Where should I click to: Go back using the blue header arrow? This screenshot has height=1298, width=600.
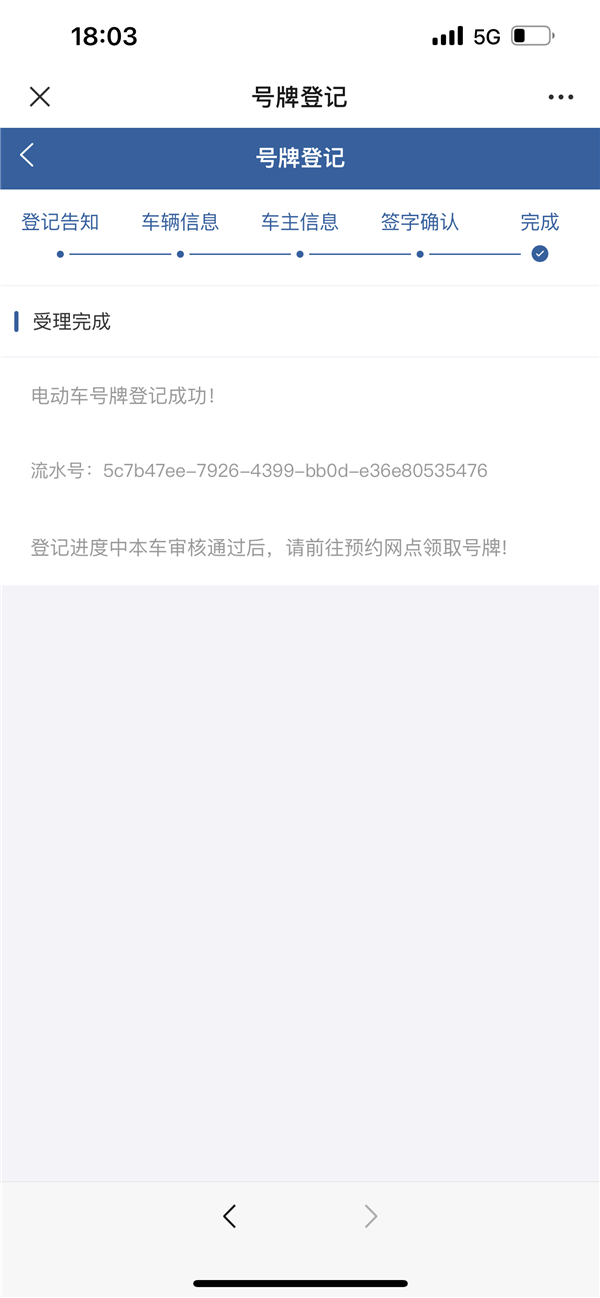(27, 155)
